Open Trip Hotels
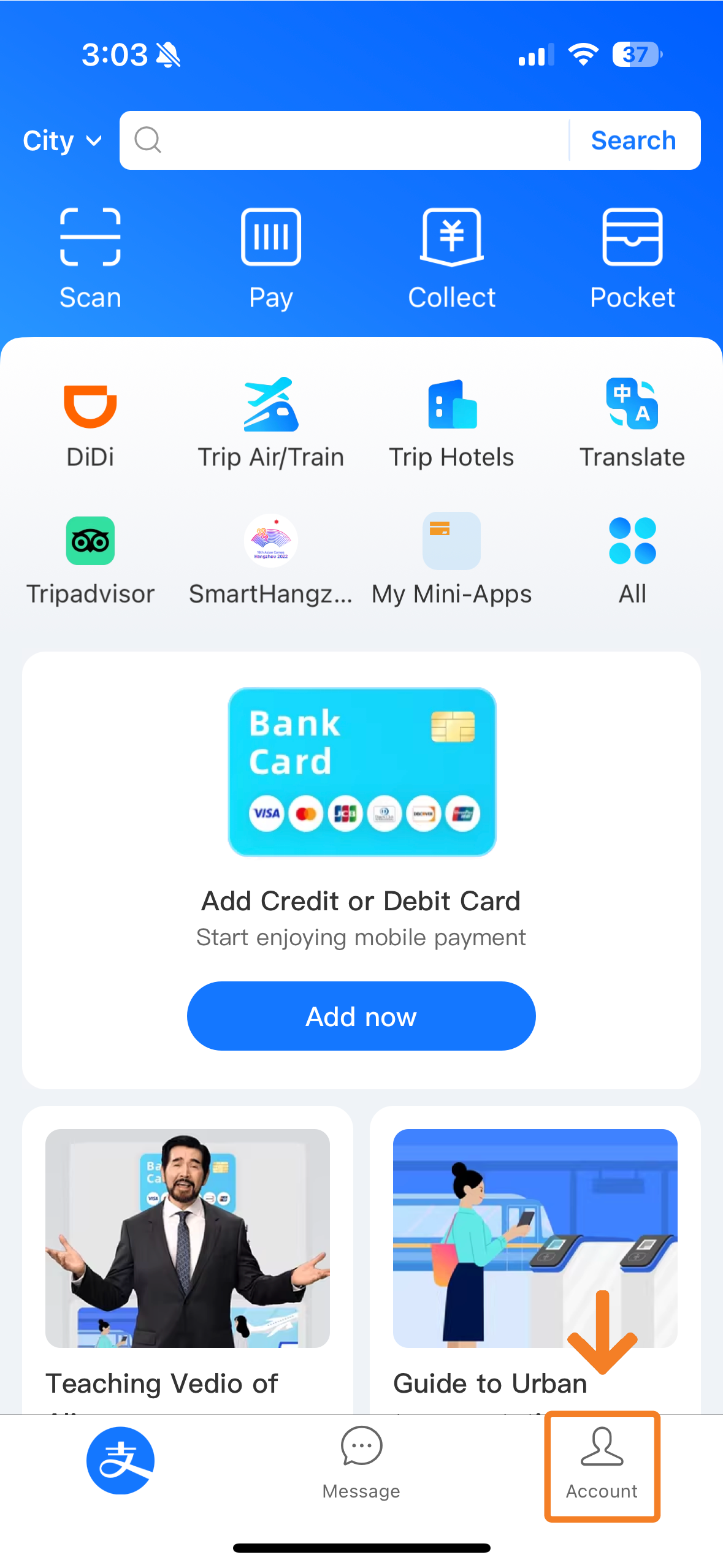Screen dimensions: 723x1568 pyautogui.click(x=451, y=423)
